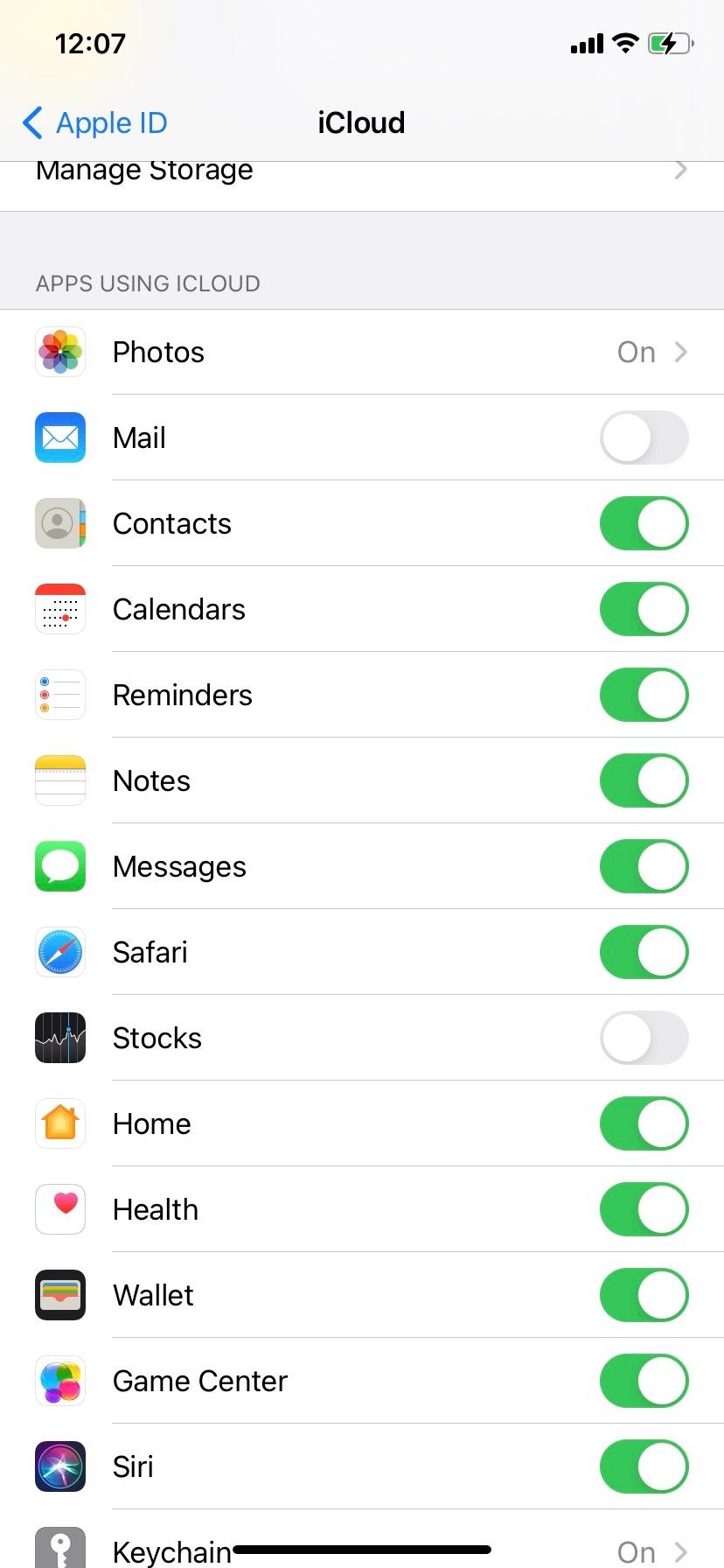
Task: Disable the Calendars toggle
Action: 644,609
